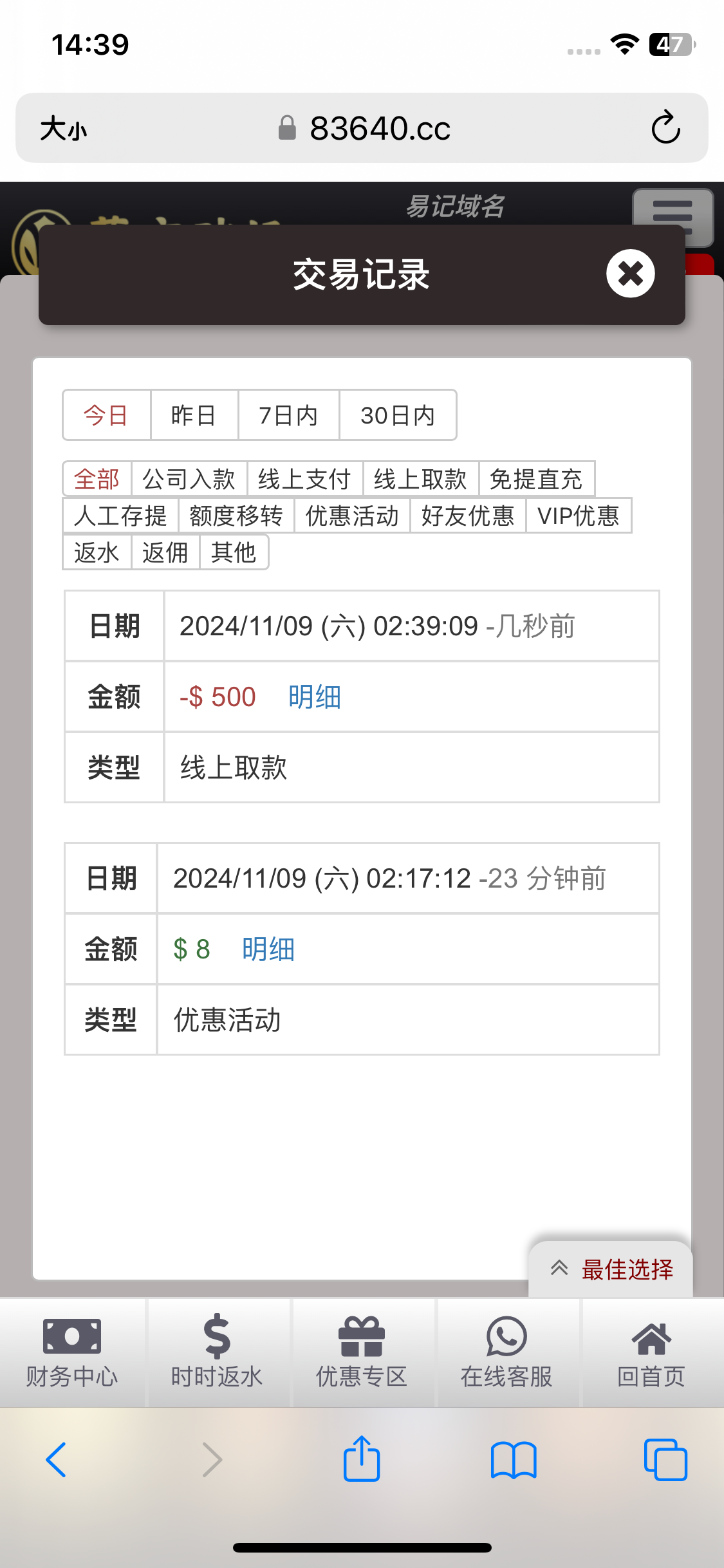Open the Safari share sheet
The image size is (724, 1568).
pos(362,1460)
